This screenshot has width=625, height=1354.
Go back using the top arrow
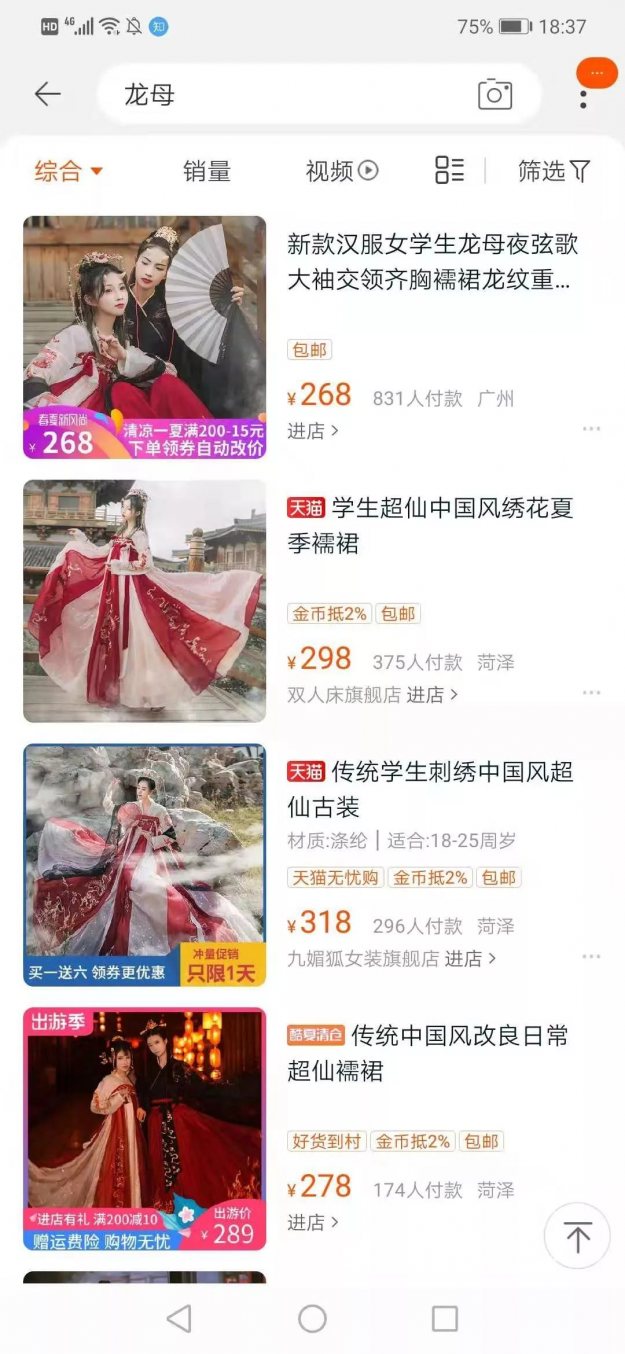click(x=47, y=94)
